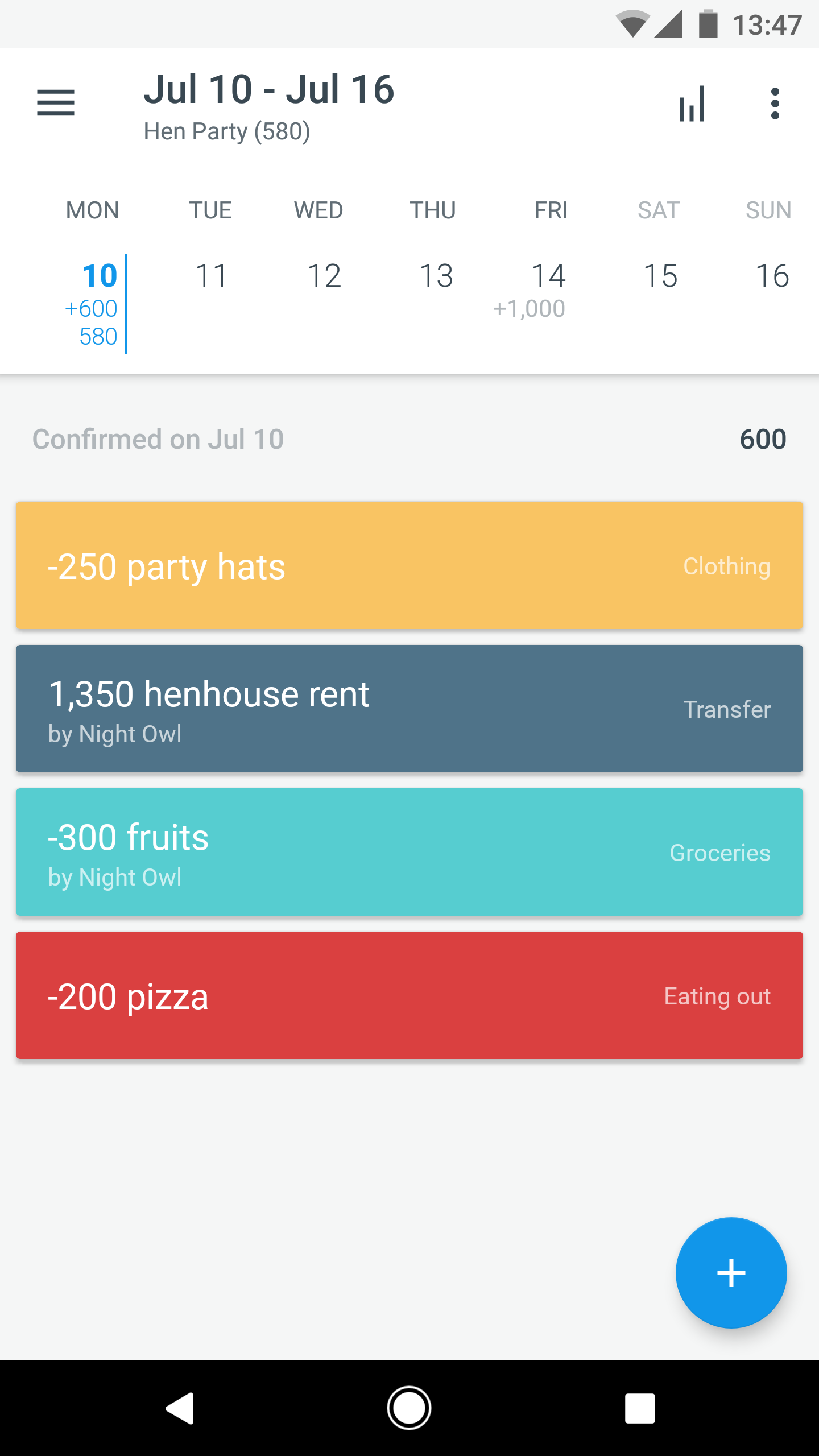
Task: Open the hamburger navigation drawer
Action: click(x=56, y=103)
